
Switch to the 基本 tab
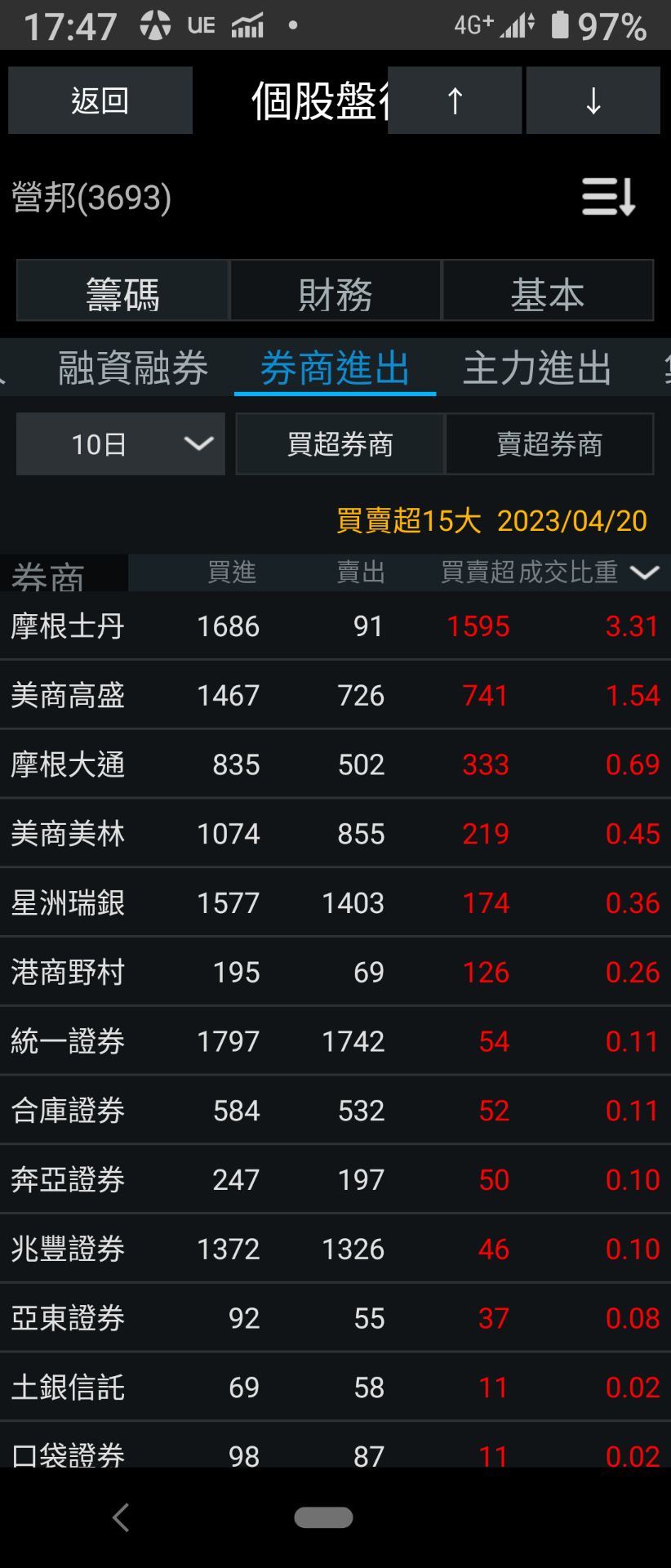(x=548, y=292)
